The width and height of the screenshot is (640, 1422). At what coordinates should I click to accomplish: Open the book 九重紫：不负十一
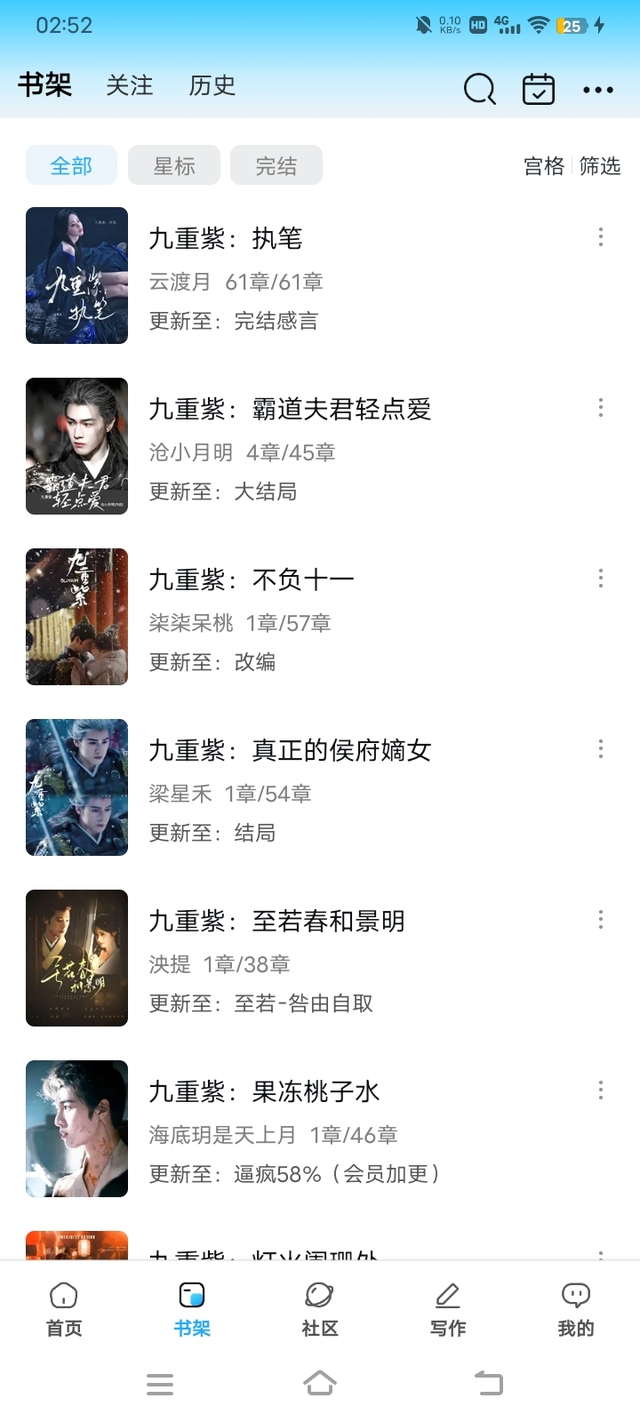tap(251, 580)
